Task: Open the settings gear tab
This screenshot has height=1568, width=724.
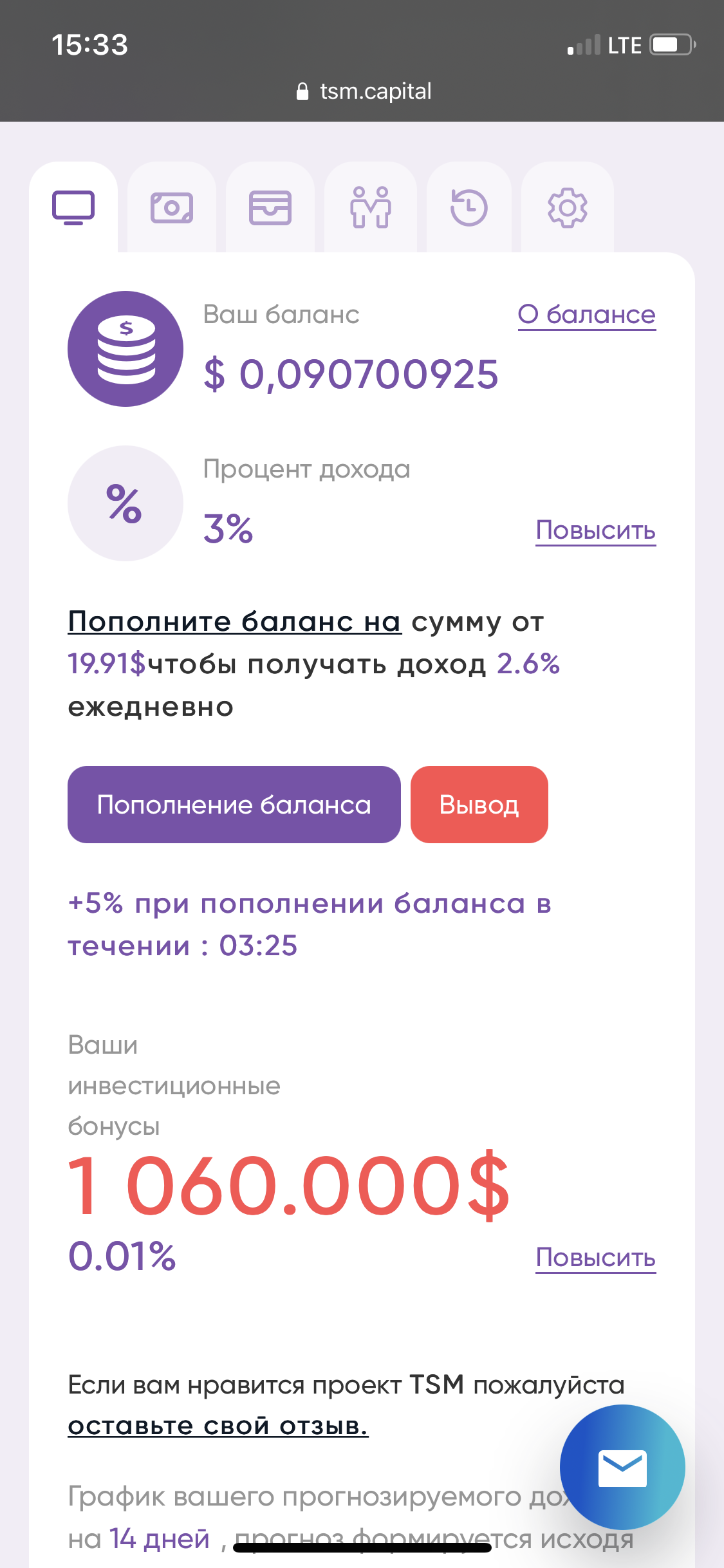Action: (567, 207)
